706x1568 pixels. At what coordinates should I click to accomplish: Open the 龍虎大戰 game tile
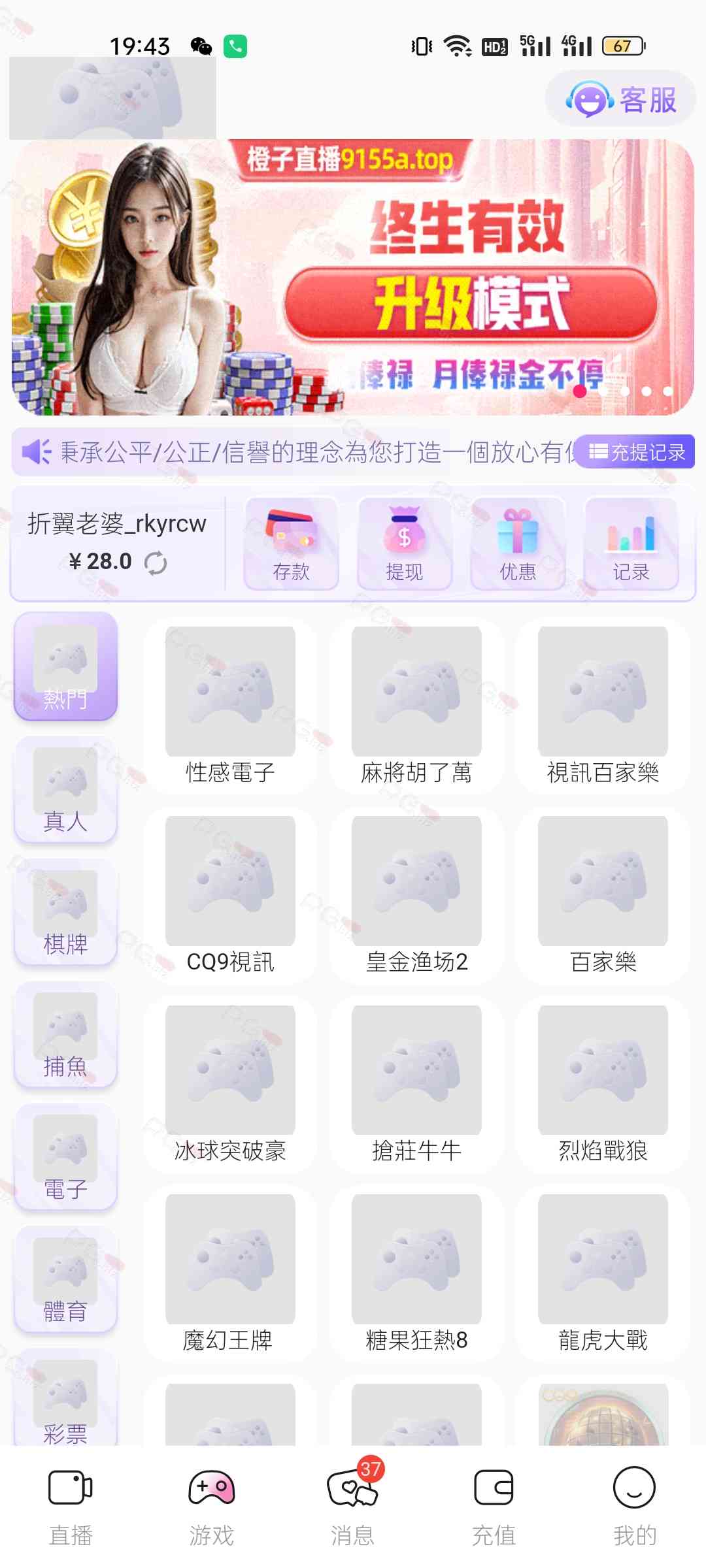pyautogui.click(x=603, y=1274)
